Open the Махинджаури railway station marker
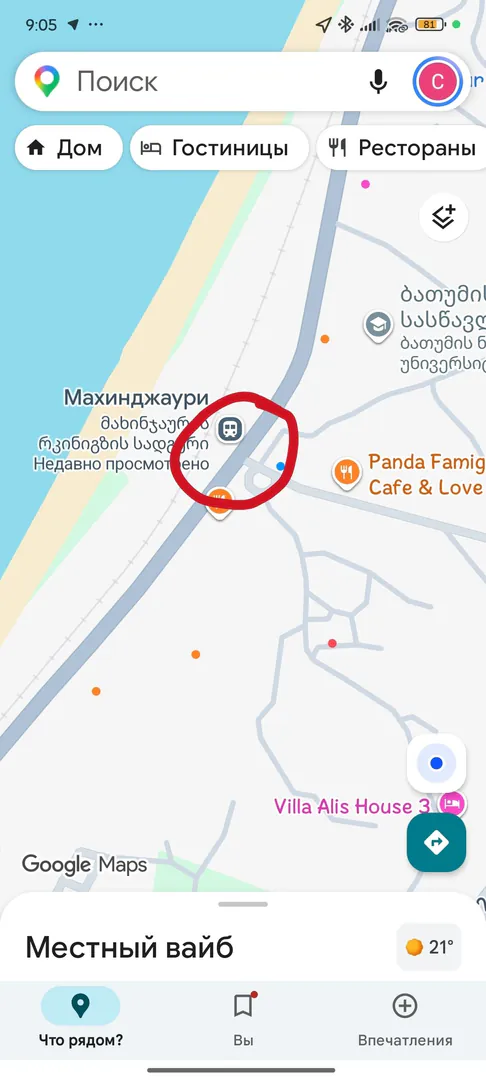Image resolution: width=486 pixels, height=1080 pixels. 230,430
